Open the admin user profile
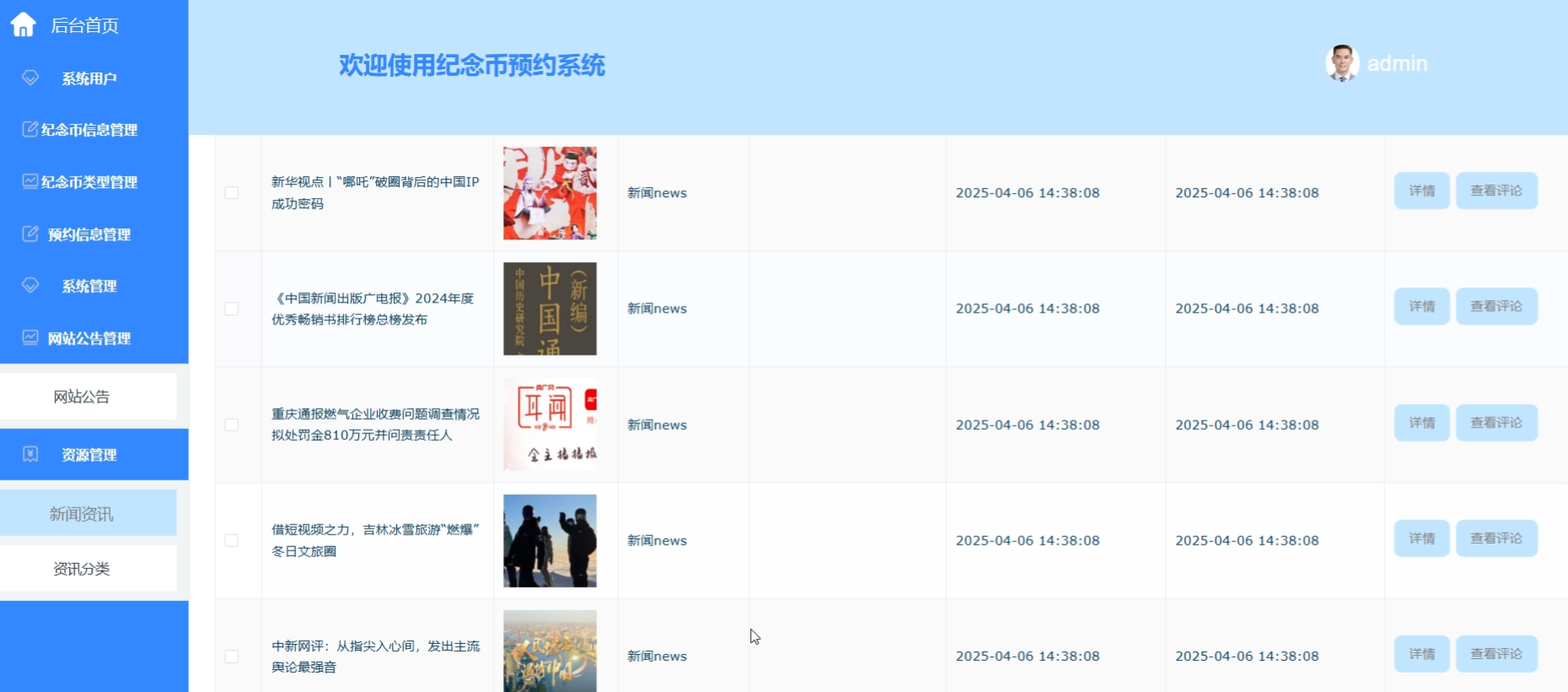The image size is (1568, 692). [x=1377, y=63]
